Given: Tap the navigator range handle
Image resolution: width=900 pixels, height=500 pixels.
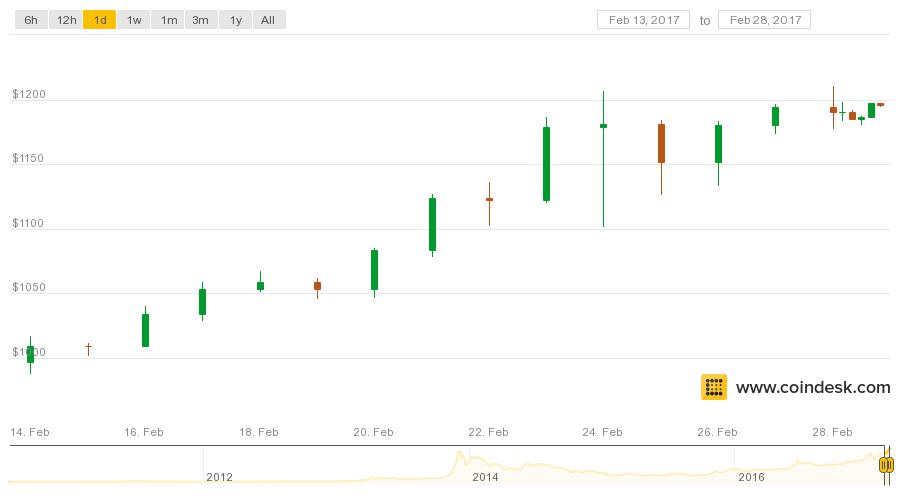Looking at the screenshot, I should tap(885, 465).
